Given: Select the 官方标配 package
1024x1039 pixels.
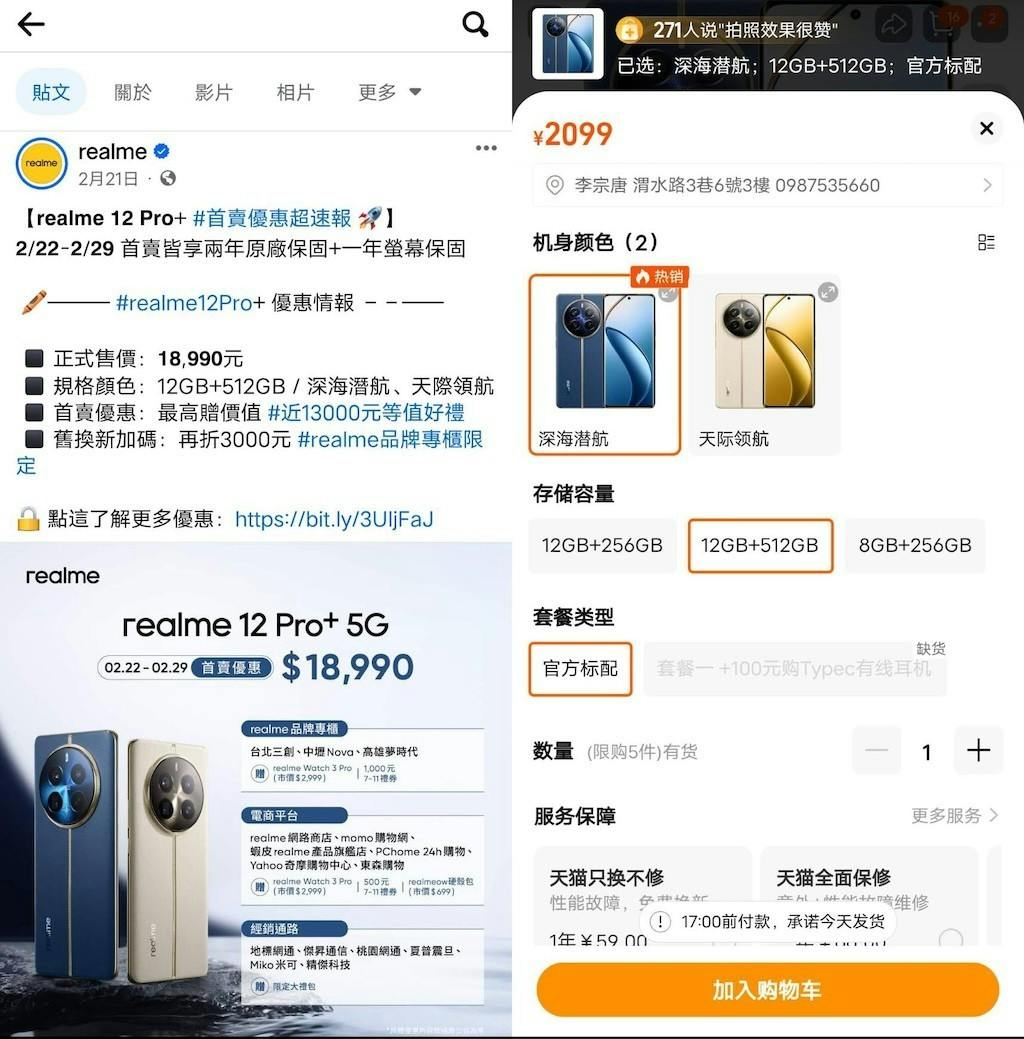Looking at the screenshot, I should tap(580, 669).
